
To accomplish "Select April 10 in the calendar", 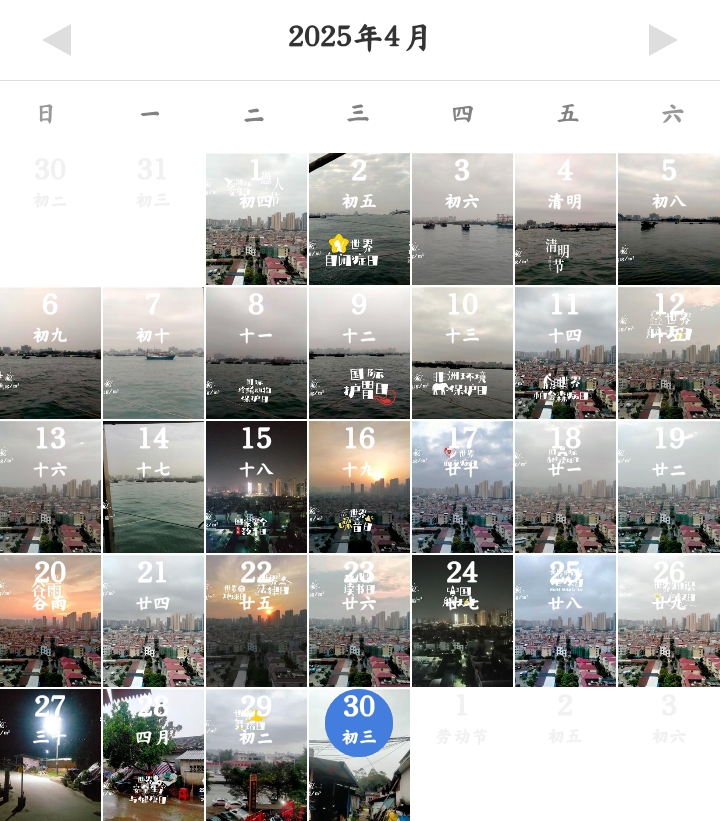I will [x=462, y=353].
